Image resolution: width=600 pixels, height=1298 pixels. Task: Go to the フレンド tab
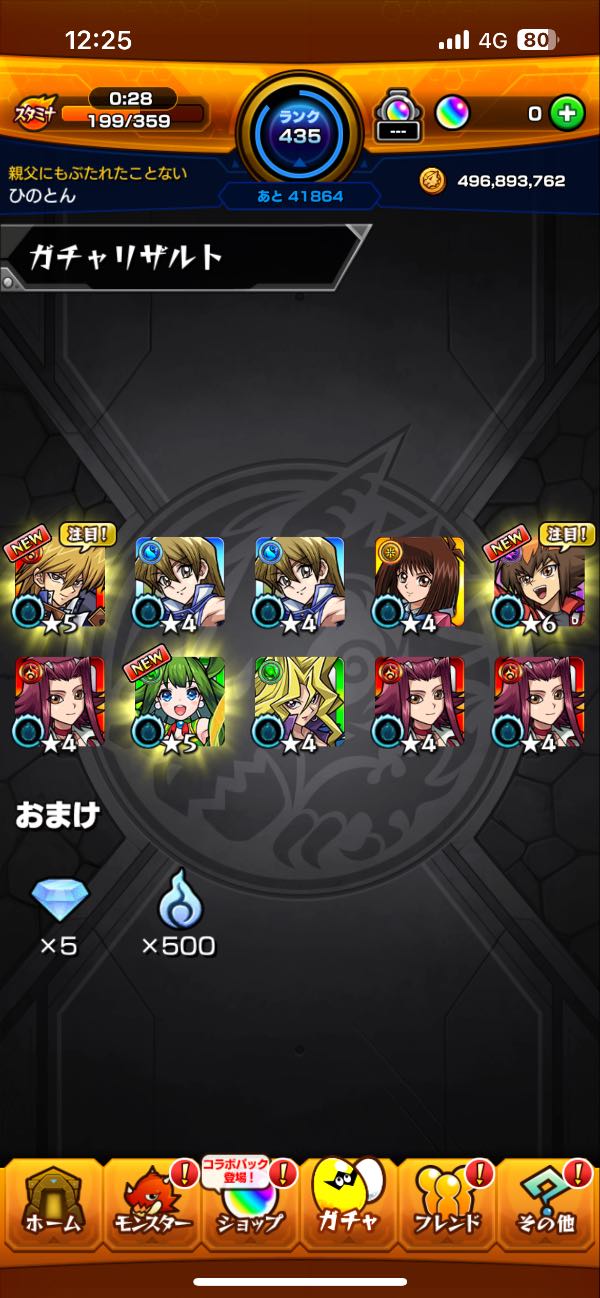coord(447,1200)
